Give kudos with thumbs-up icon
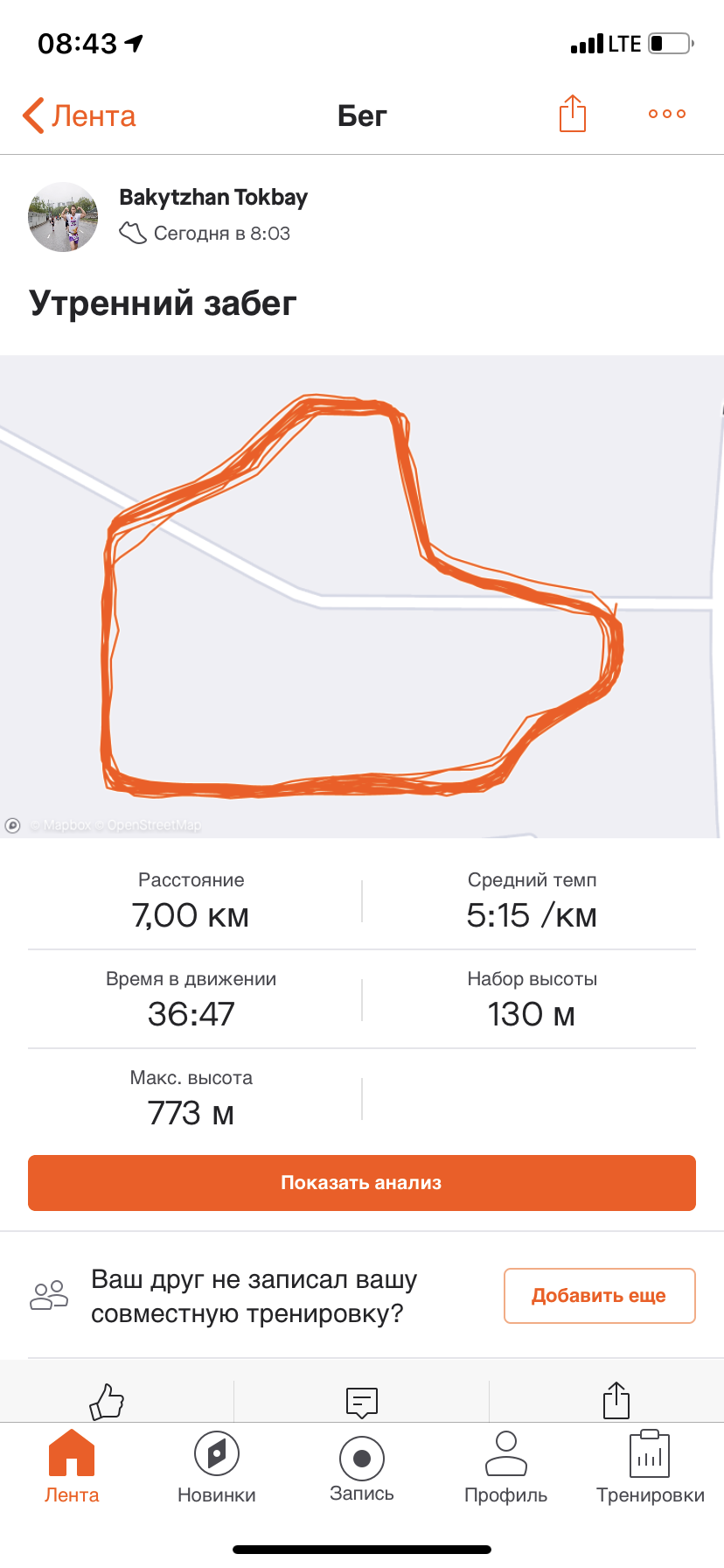Image resolution: width=724 pixels, height=1568 pixels. click(107, 1400)
